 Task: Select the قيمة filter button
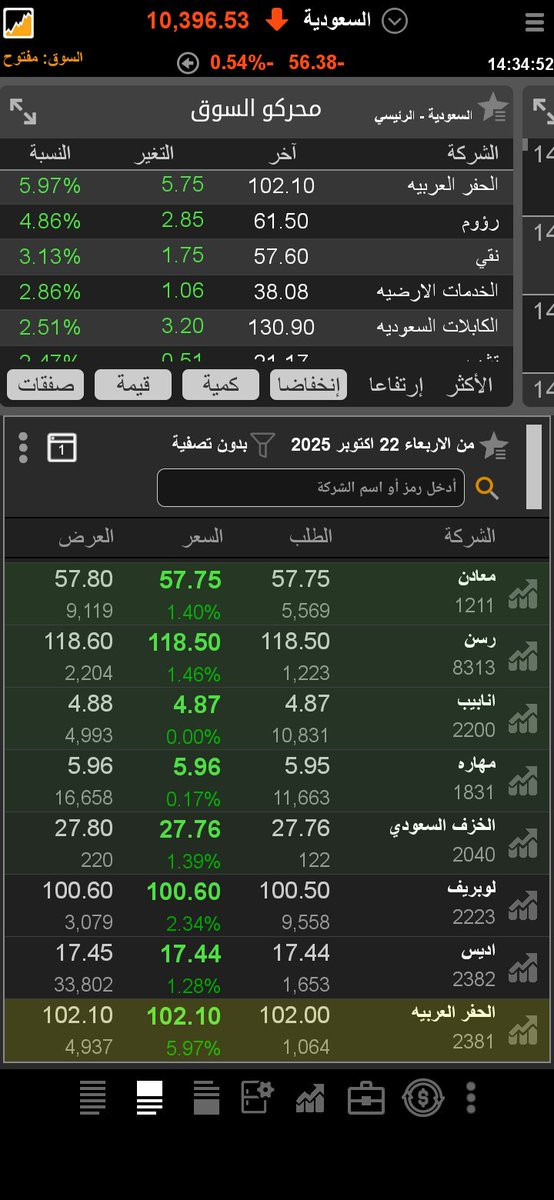[x=133, y=385]
